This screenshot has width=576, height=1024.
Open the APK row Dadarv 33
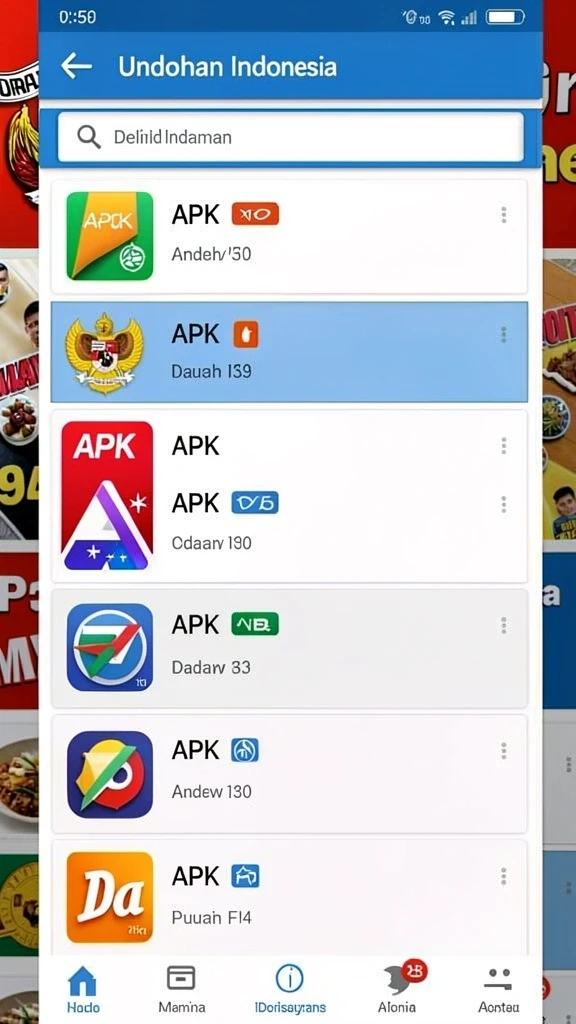tap(289, 648)
